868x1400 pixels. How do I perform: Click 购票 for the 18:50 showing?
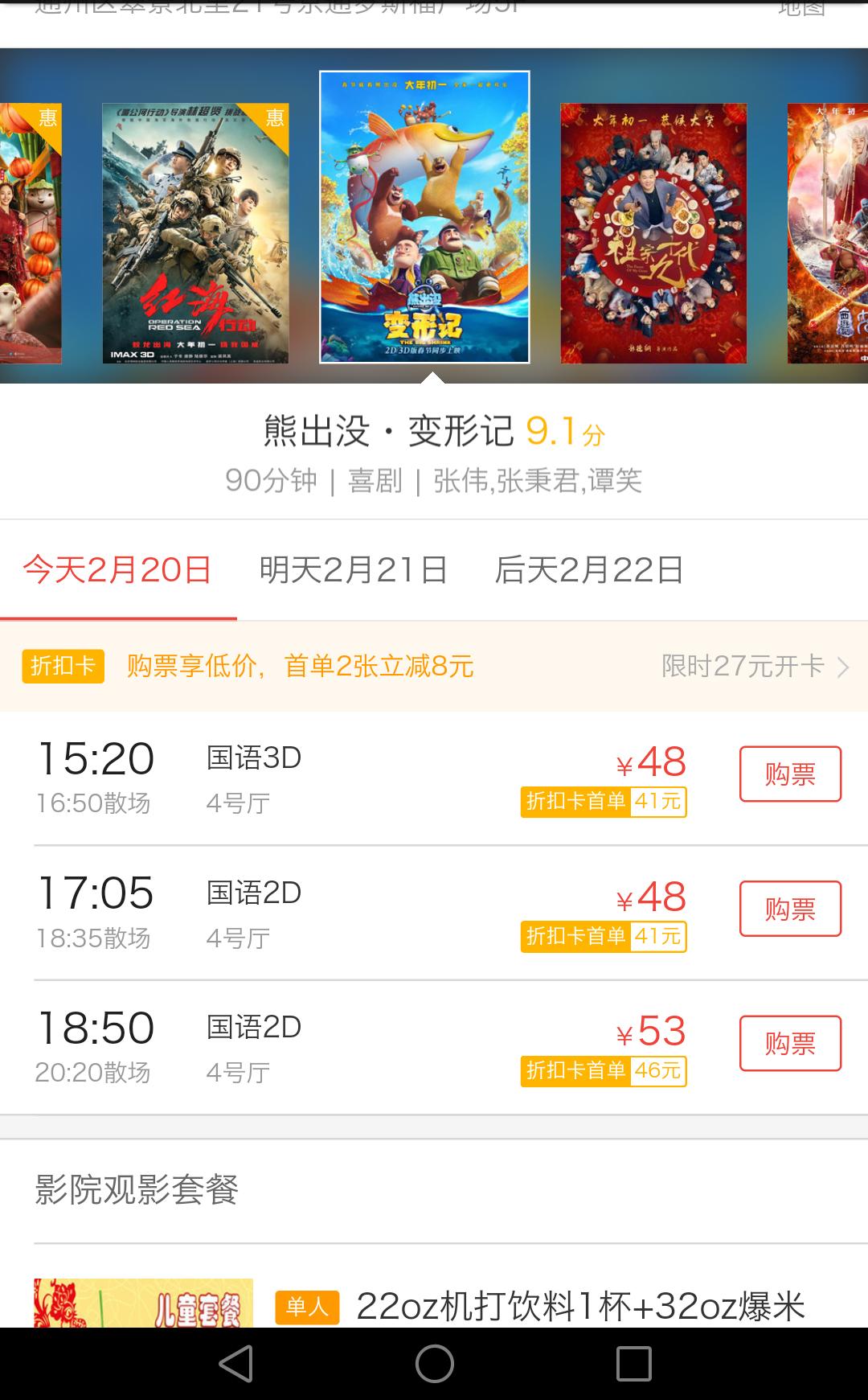(x=790, y=1042)
